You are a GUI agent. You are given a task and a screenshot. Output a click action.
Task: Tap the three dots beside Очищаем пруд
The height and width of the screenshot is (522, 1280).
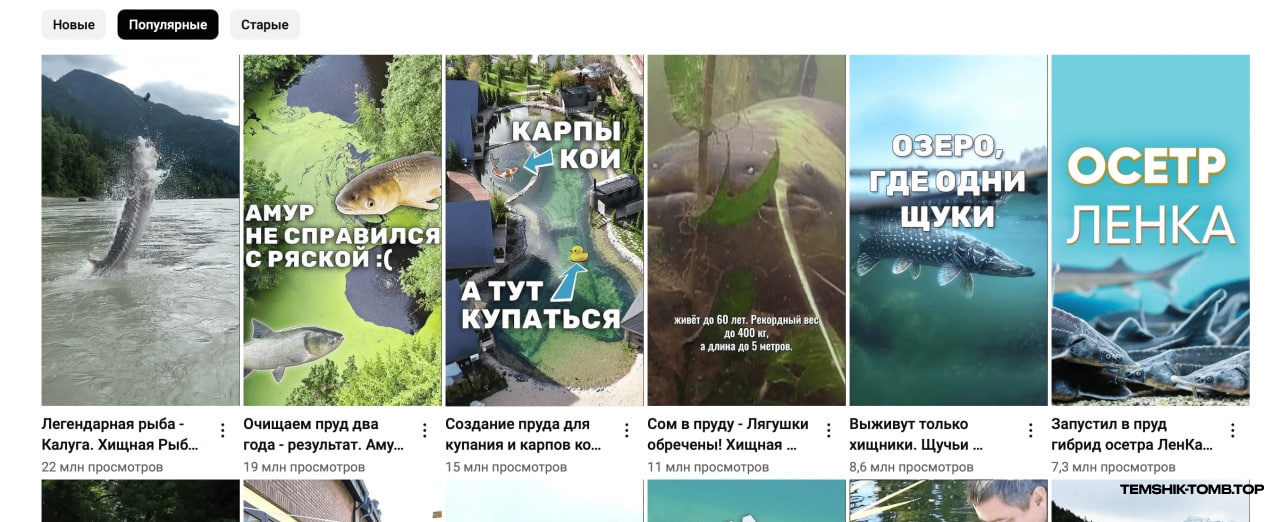coord(424,431)
